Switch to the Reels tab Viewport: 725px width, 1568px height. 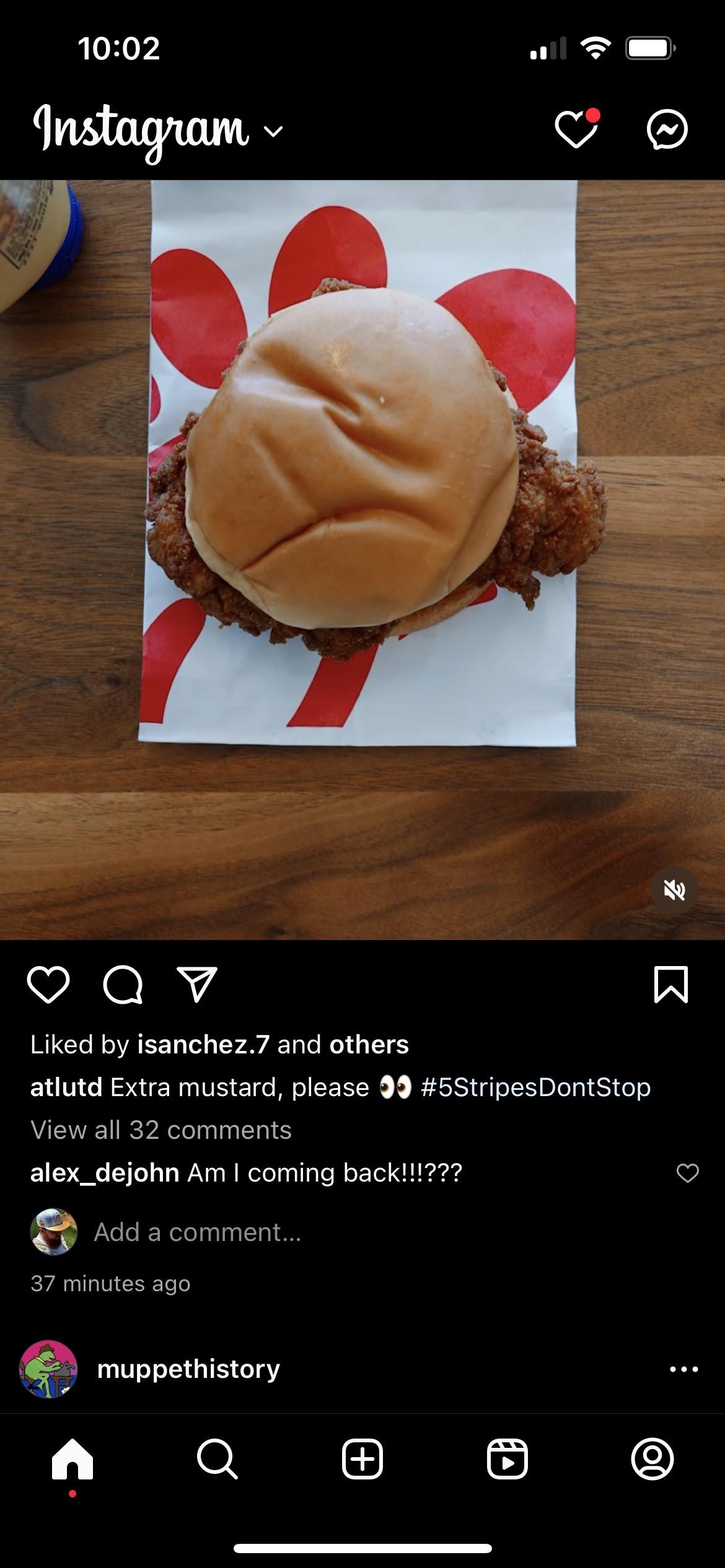pos(507,1459)
